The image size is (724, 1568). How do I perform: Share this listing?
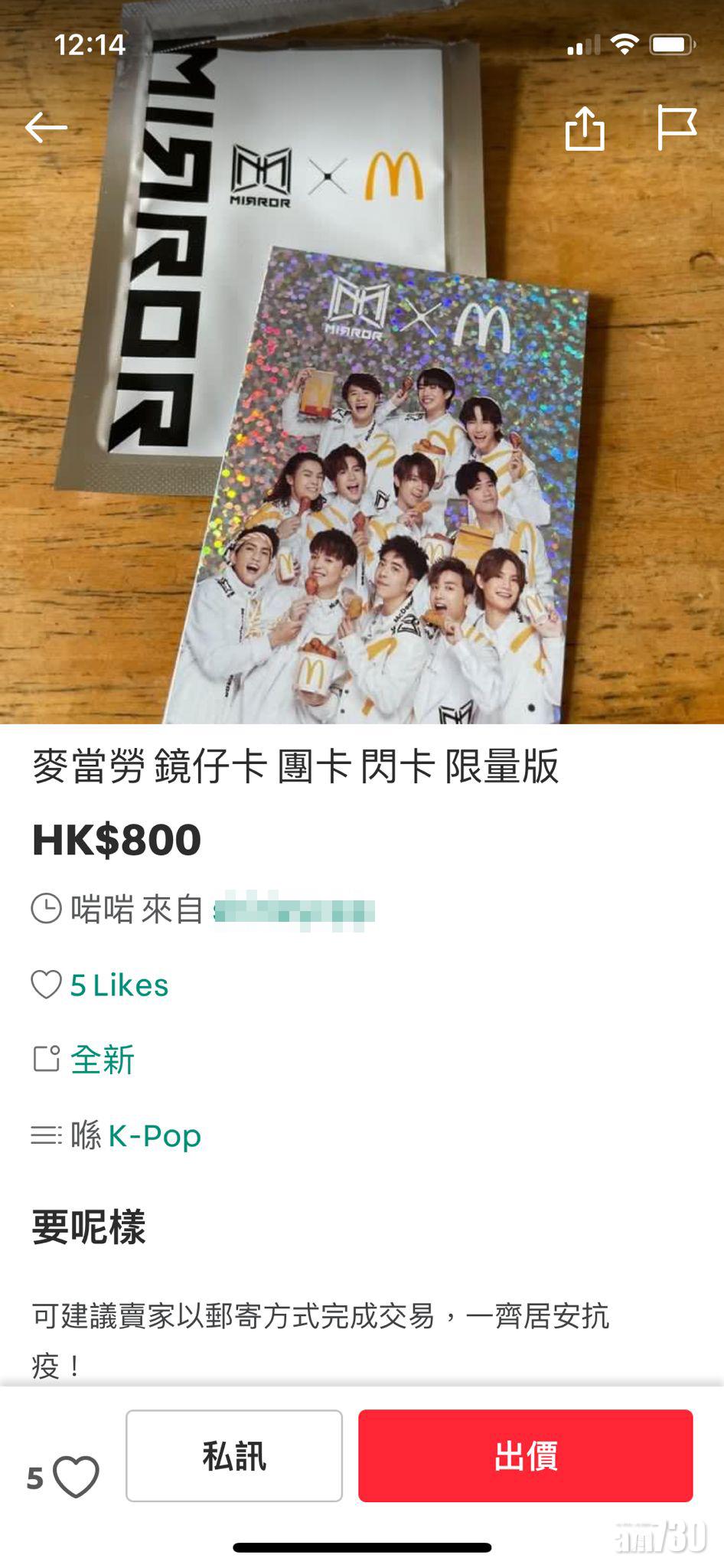click(585, 128)
